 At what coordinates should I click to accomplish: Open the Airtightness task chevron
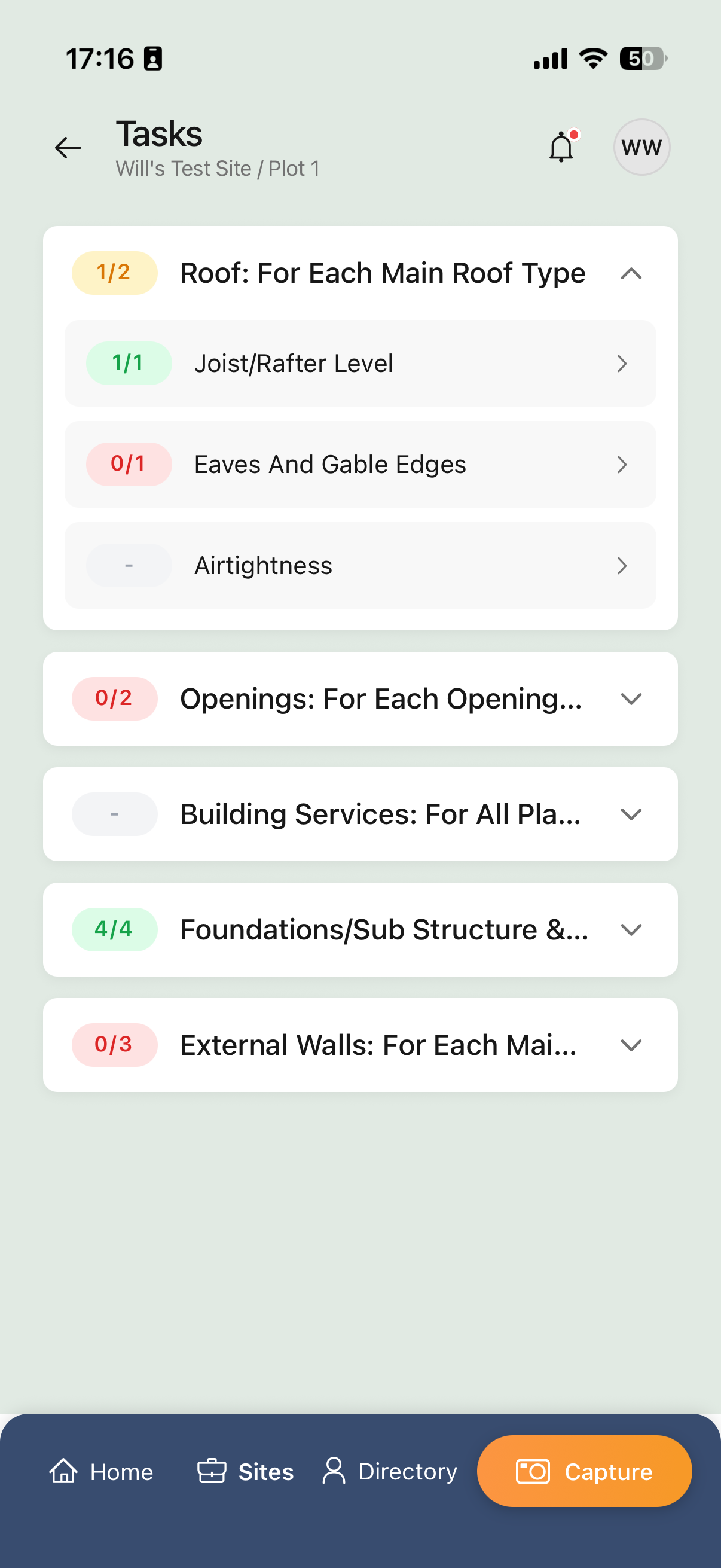tap(622, 565)
